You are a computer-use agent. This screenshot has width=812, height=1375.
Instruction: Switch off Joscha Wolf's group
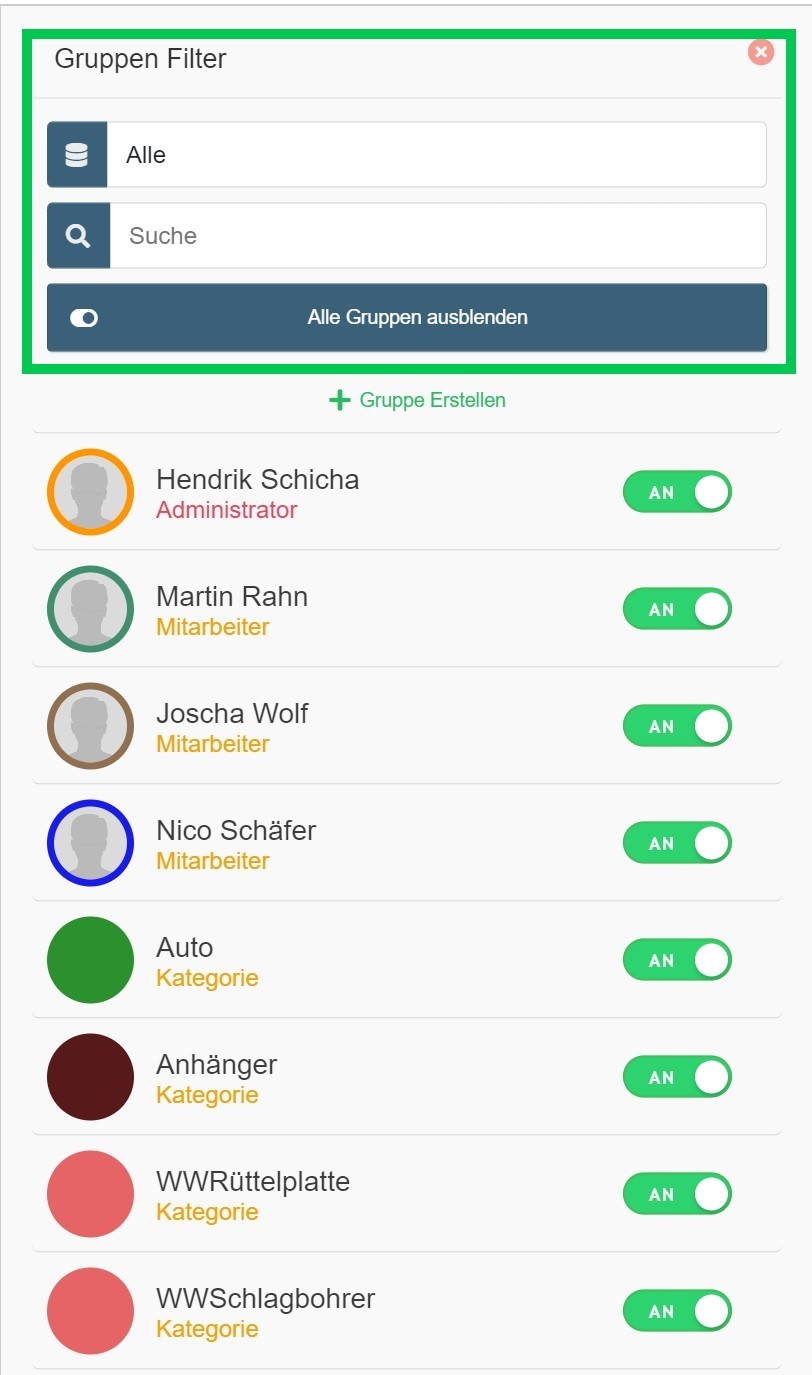pos(677,726)
